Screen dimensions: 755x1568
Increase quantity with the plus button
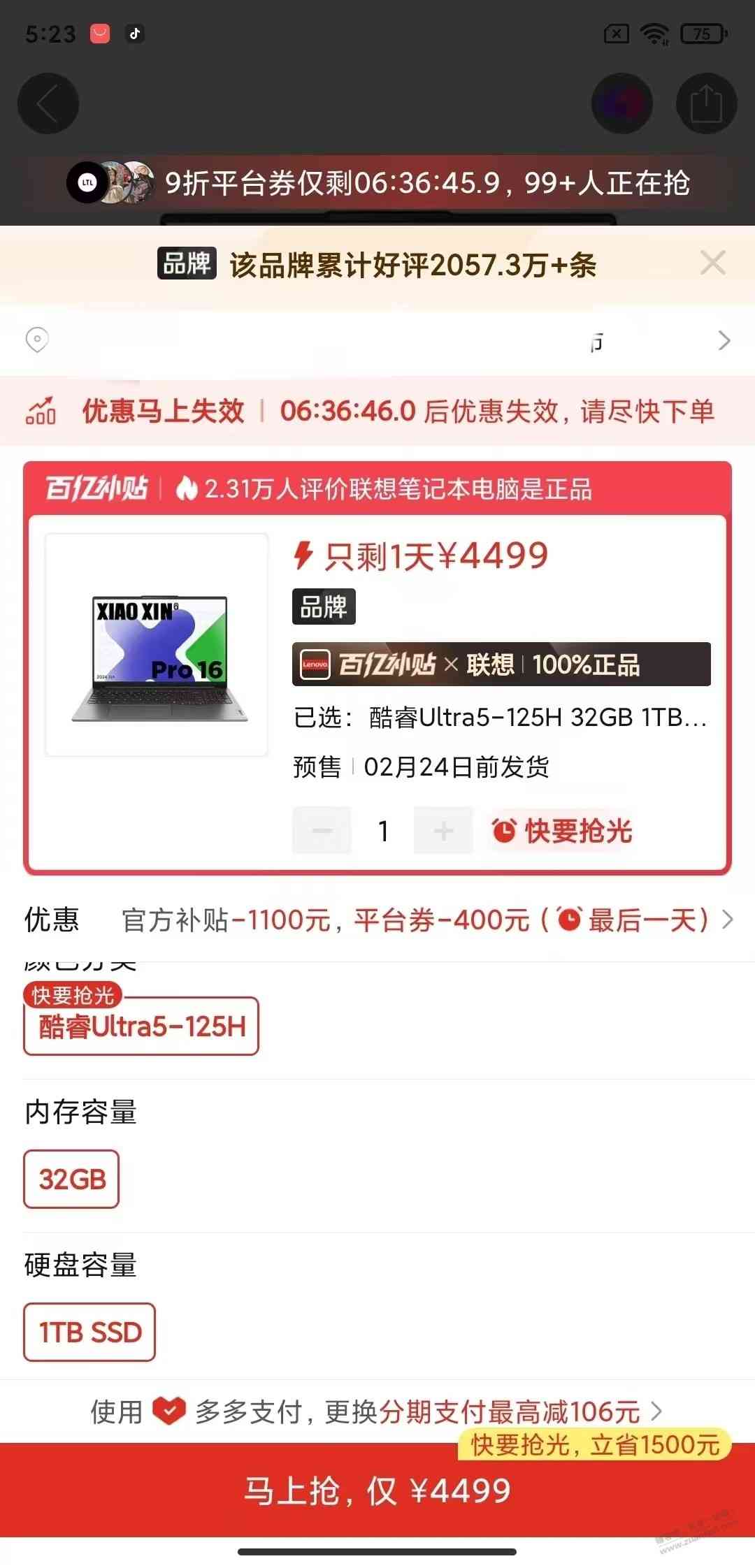[x=443, y=831]
